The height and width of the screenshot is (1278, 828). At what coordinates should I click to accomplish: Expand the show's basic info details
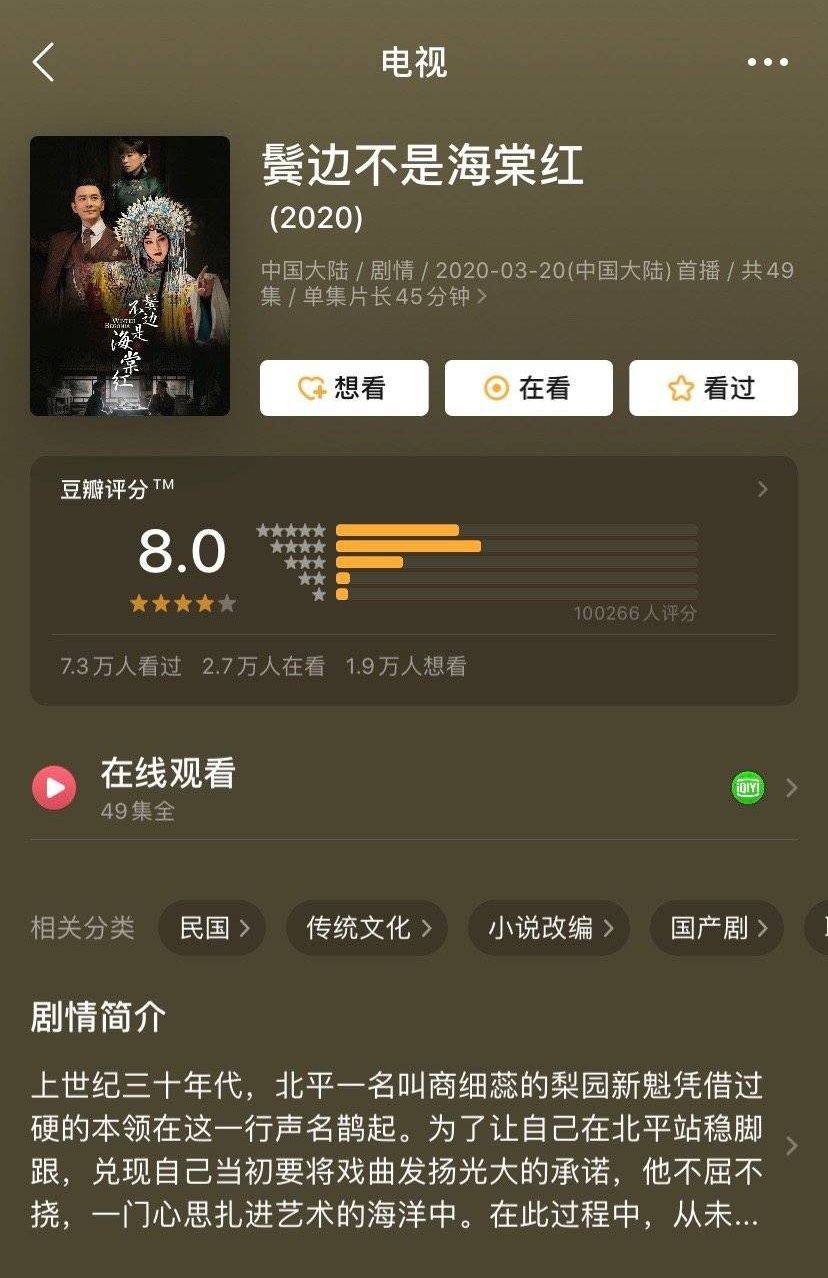point(483,297)
